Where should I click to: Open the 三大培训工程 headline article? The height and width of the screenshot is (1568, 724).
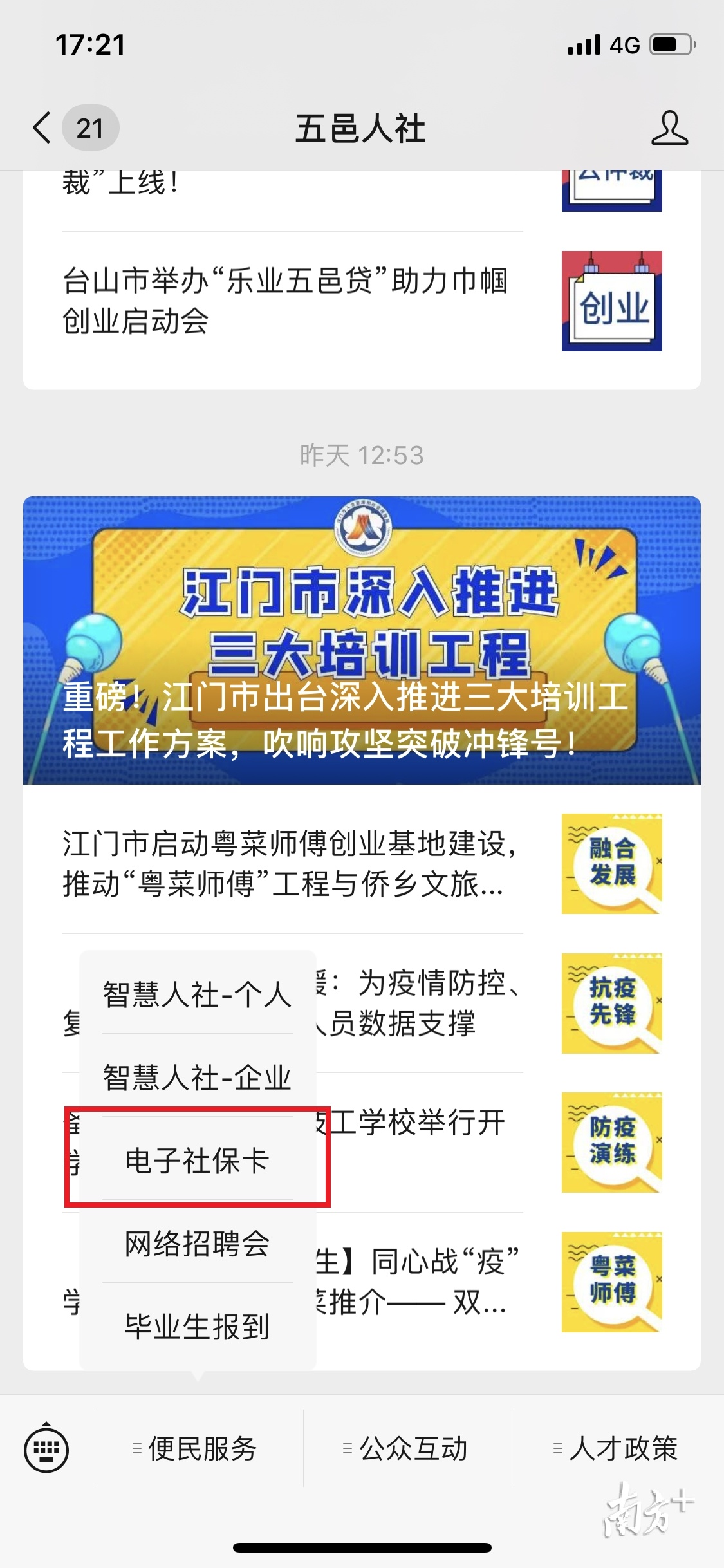[362, 640]
